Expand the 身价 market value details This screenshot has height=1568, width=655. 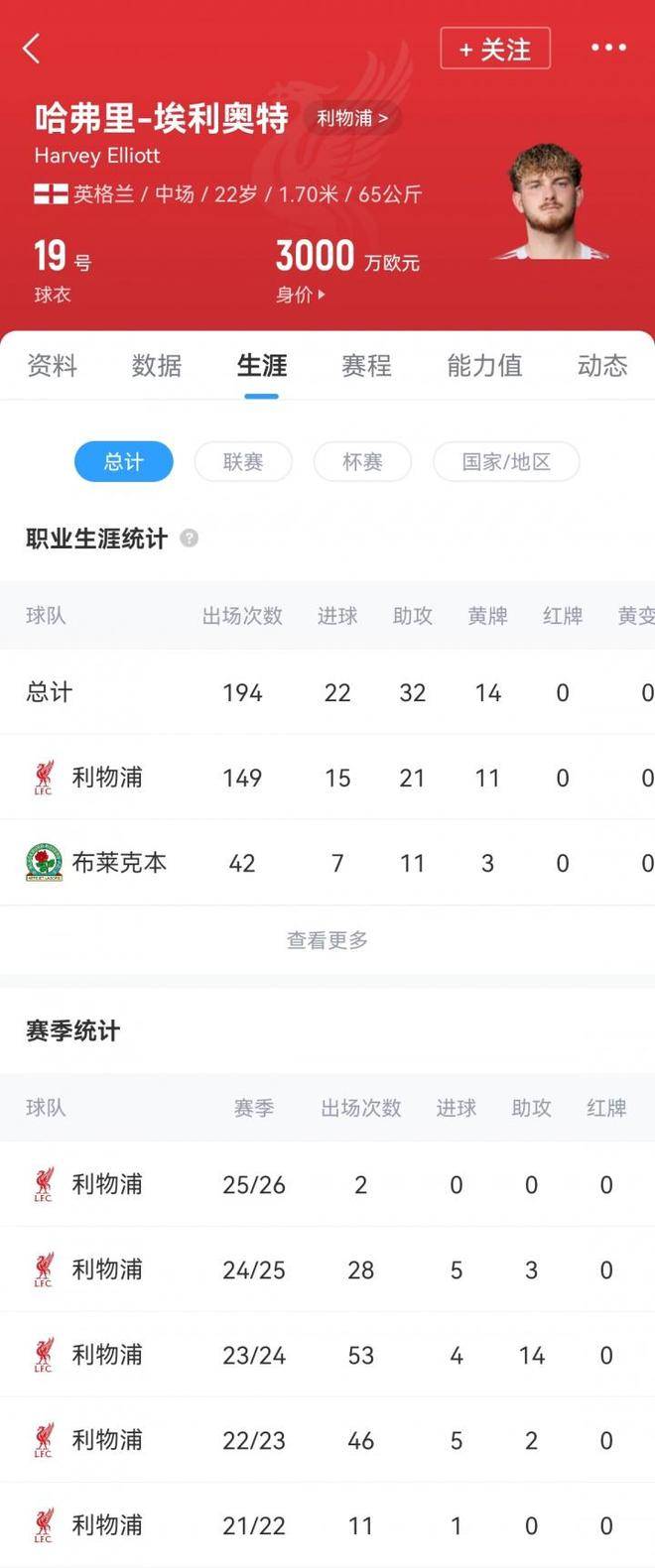point(300,295)
